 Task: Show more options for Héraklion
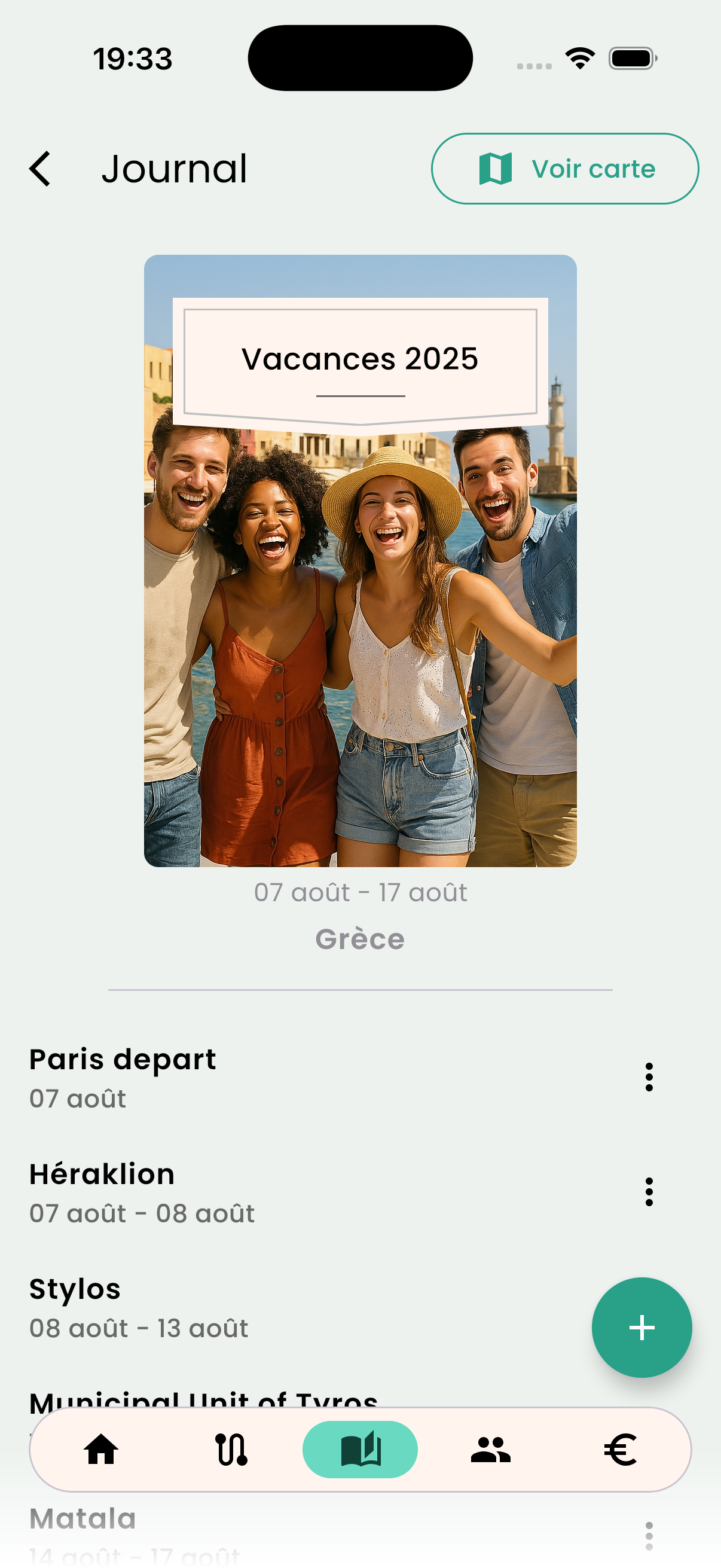649,1192
